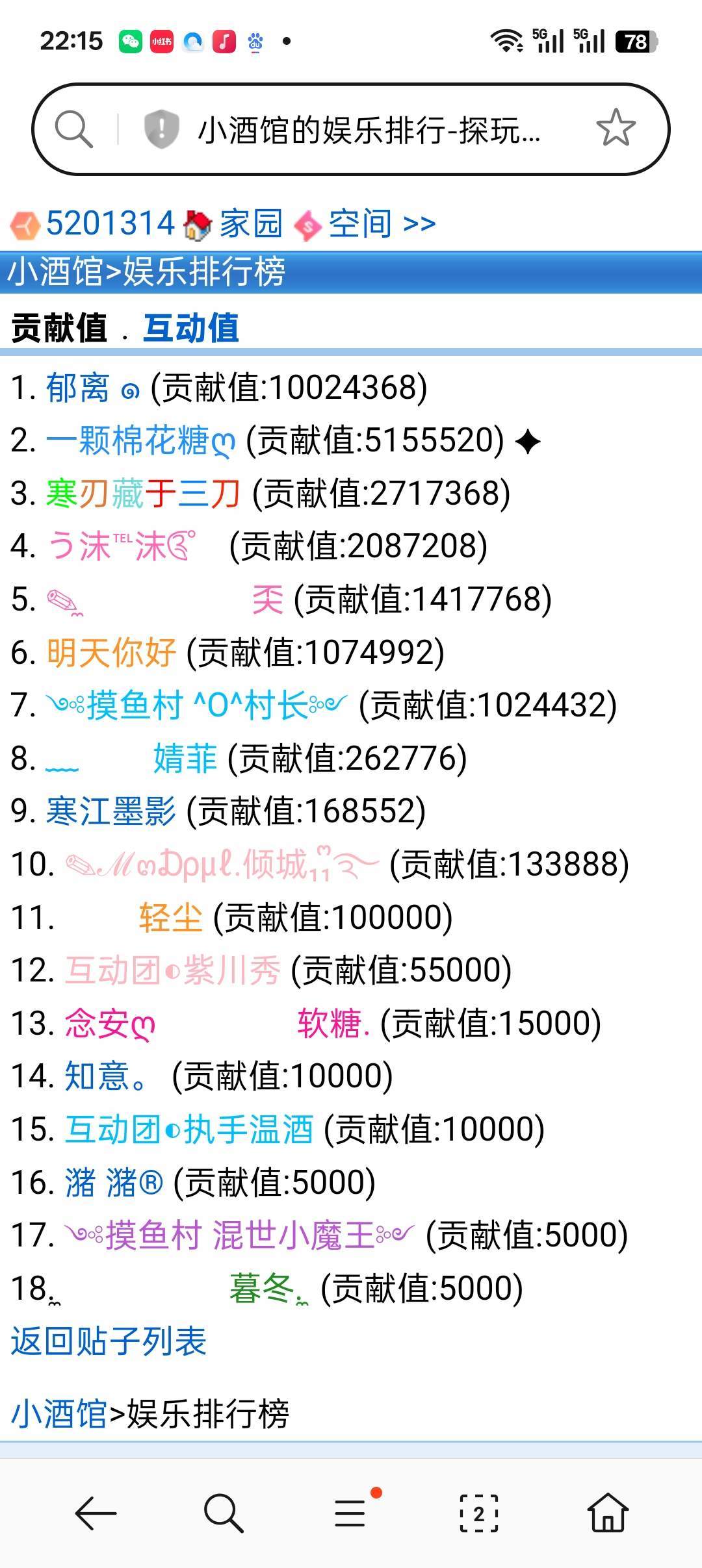
Task: Open the browser tabs switcher
Action: pyautogui.click(x=479, y=1513)
